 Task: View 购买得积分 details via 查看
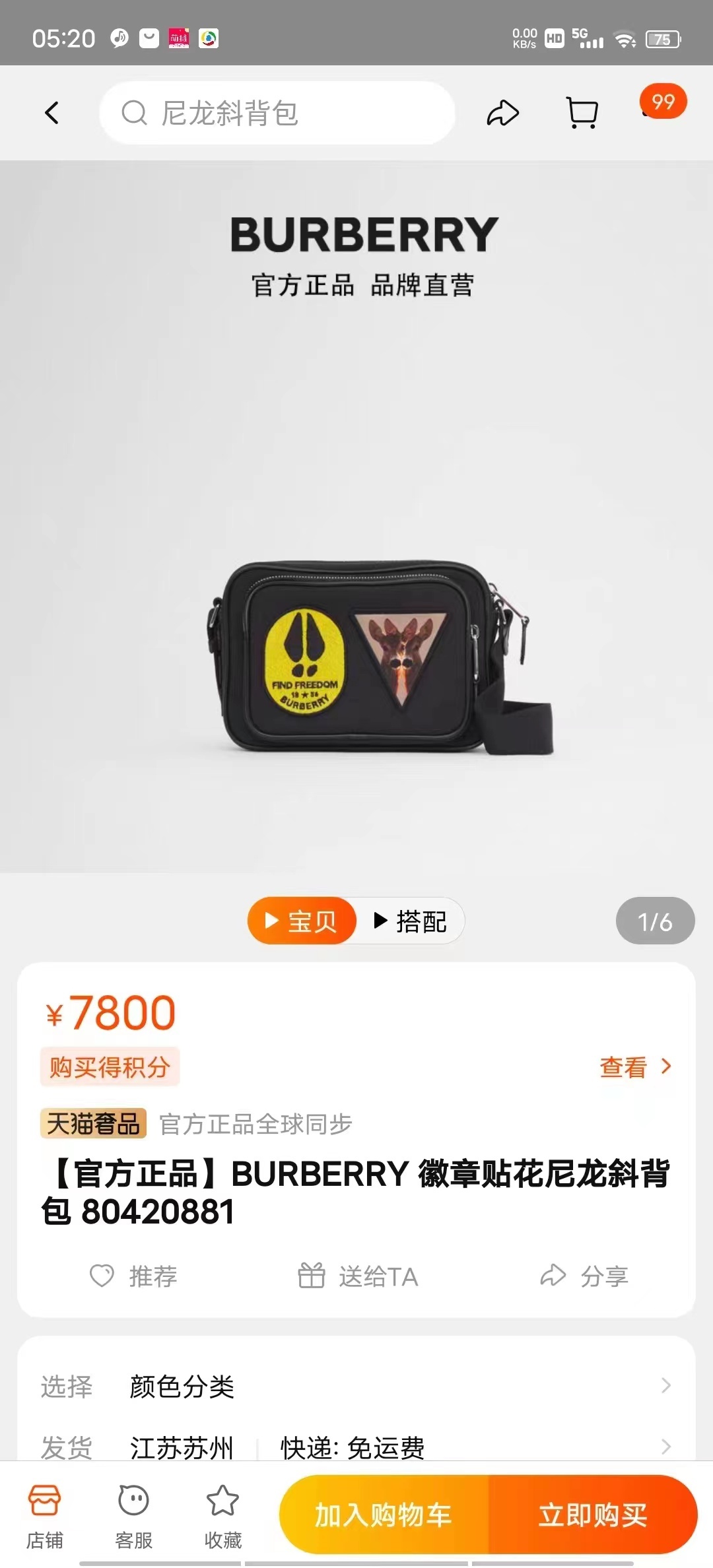coord(634,1067)
